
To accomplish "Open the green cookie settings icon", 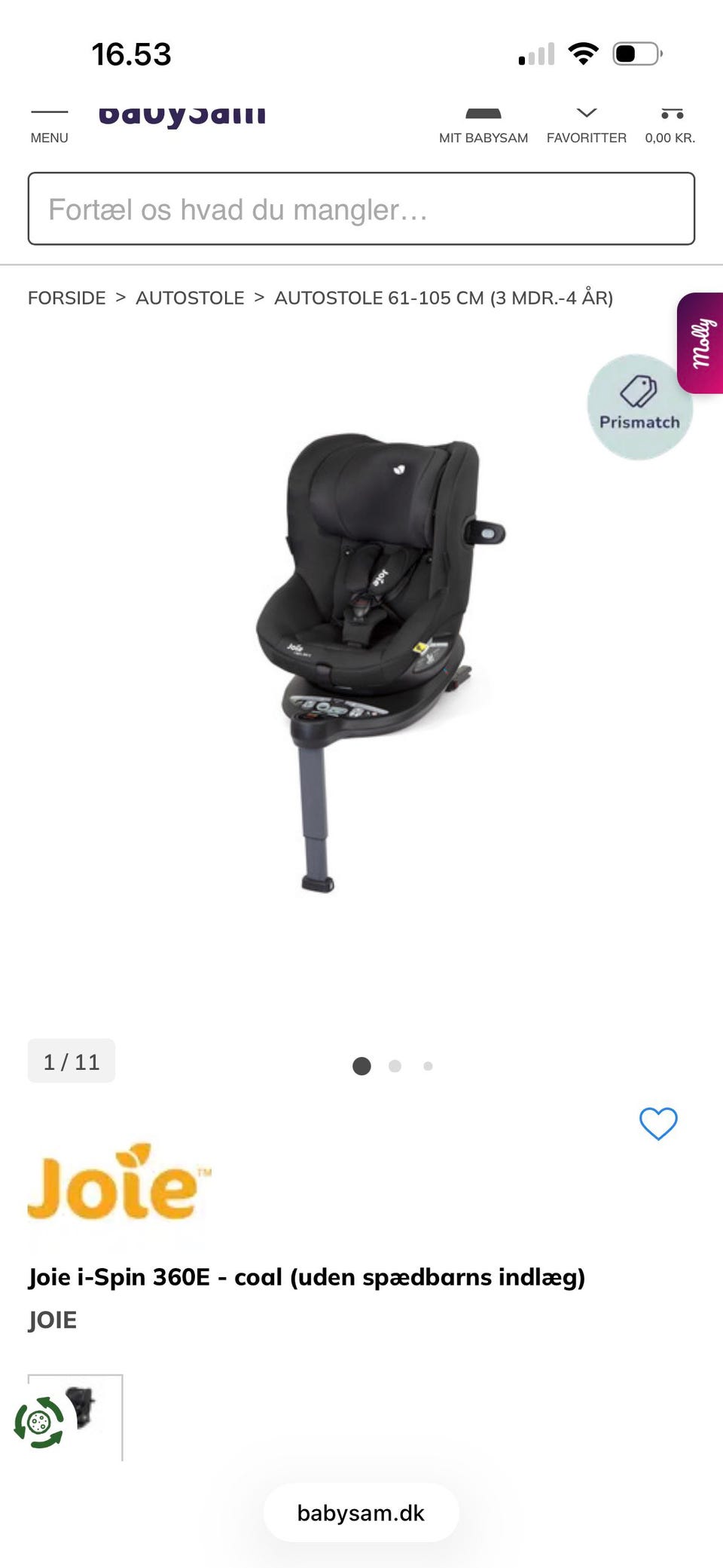I will click(39, 1422).
